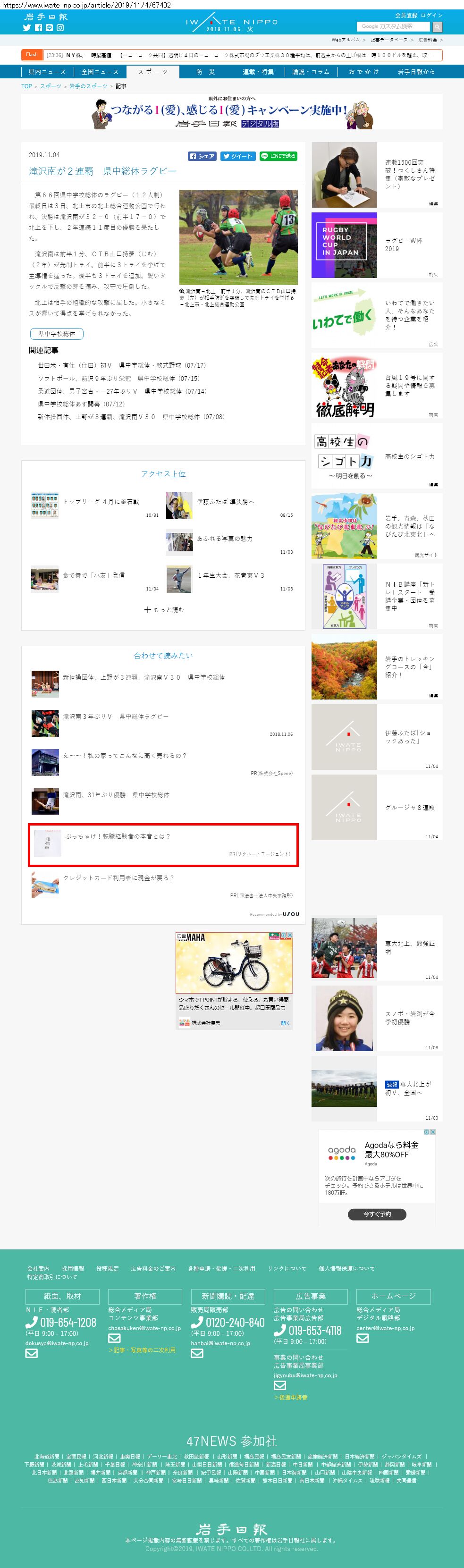Open the ログイン link
Viewport: 464px width, 1568px height.
point(432,15)
